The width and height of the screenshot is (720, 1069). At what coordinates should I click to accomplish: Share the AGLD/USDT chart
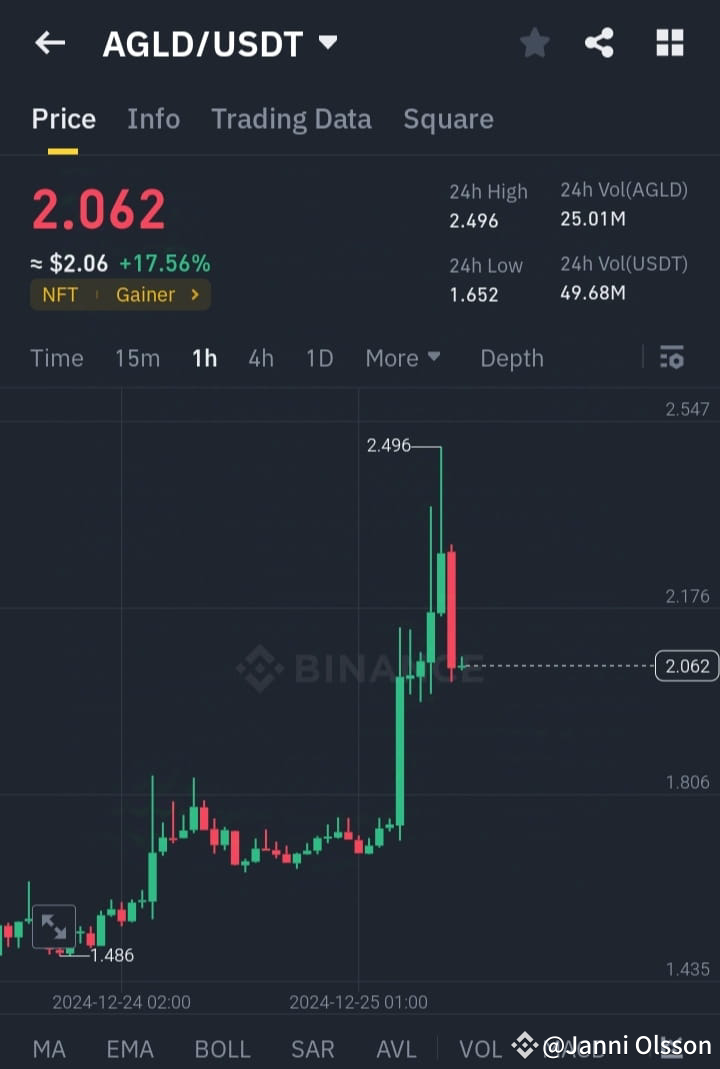599,43
